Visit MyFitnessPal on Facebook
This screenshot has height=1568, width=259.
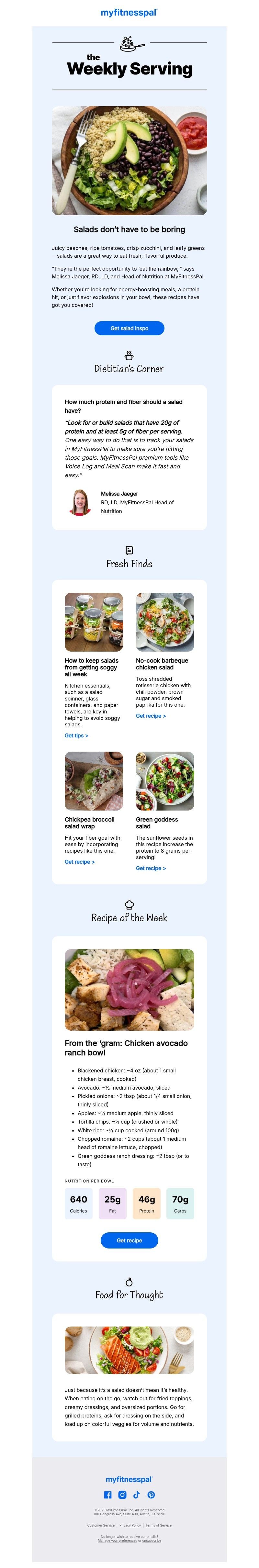108,1494
